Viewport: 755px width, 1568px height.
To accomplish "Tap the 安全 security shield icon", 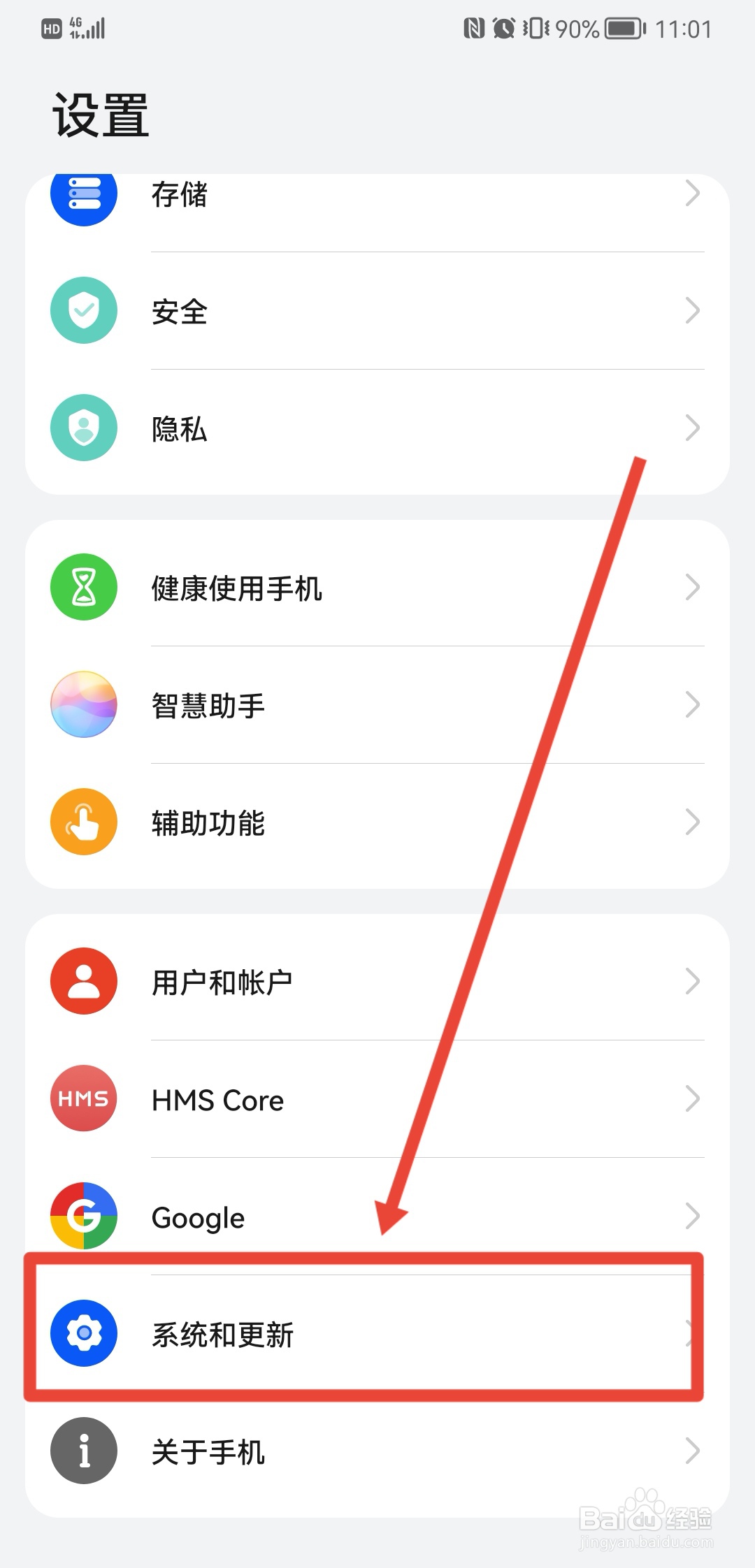I will pyautogui.click(x=83, y=310).
